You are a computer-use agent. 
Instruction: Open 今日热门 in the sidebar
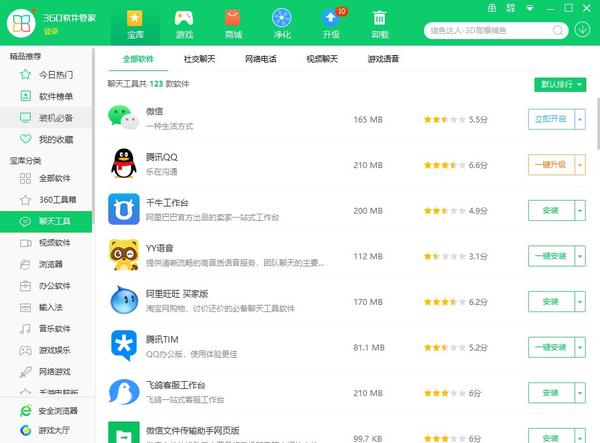coord(55,75)
